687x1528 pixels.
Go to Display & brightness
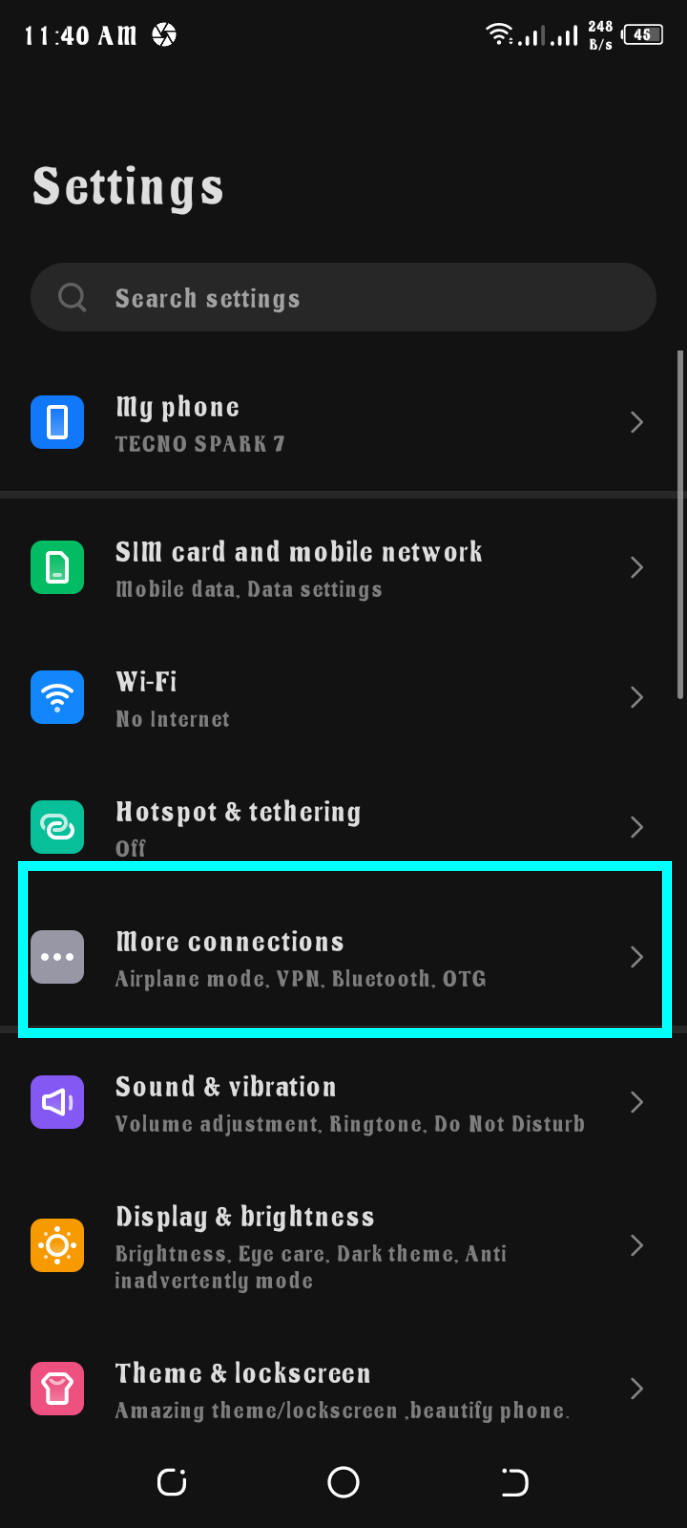[343, 1246]
